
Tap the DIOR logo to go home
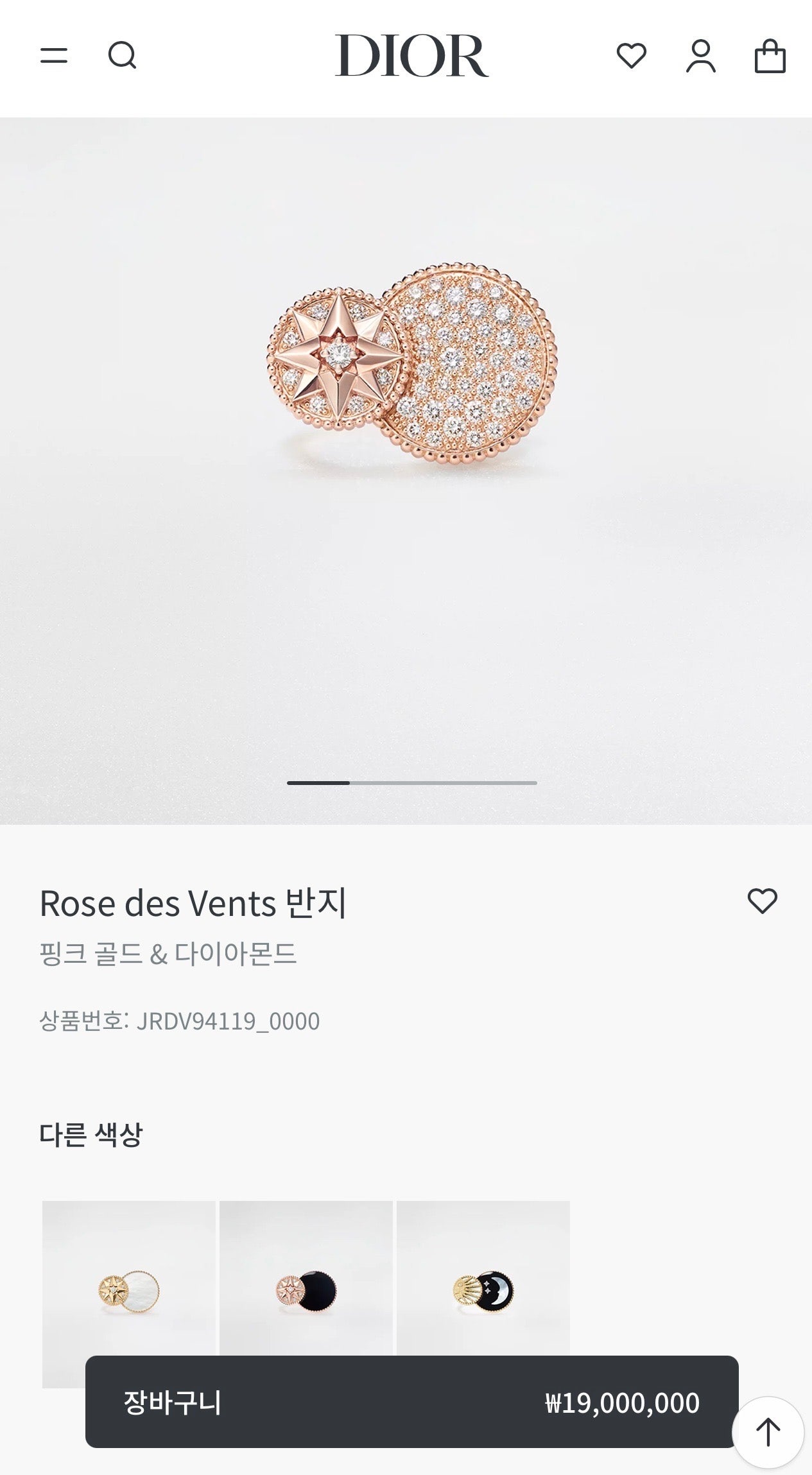tap(411, 56)
